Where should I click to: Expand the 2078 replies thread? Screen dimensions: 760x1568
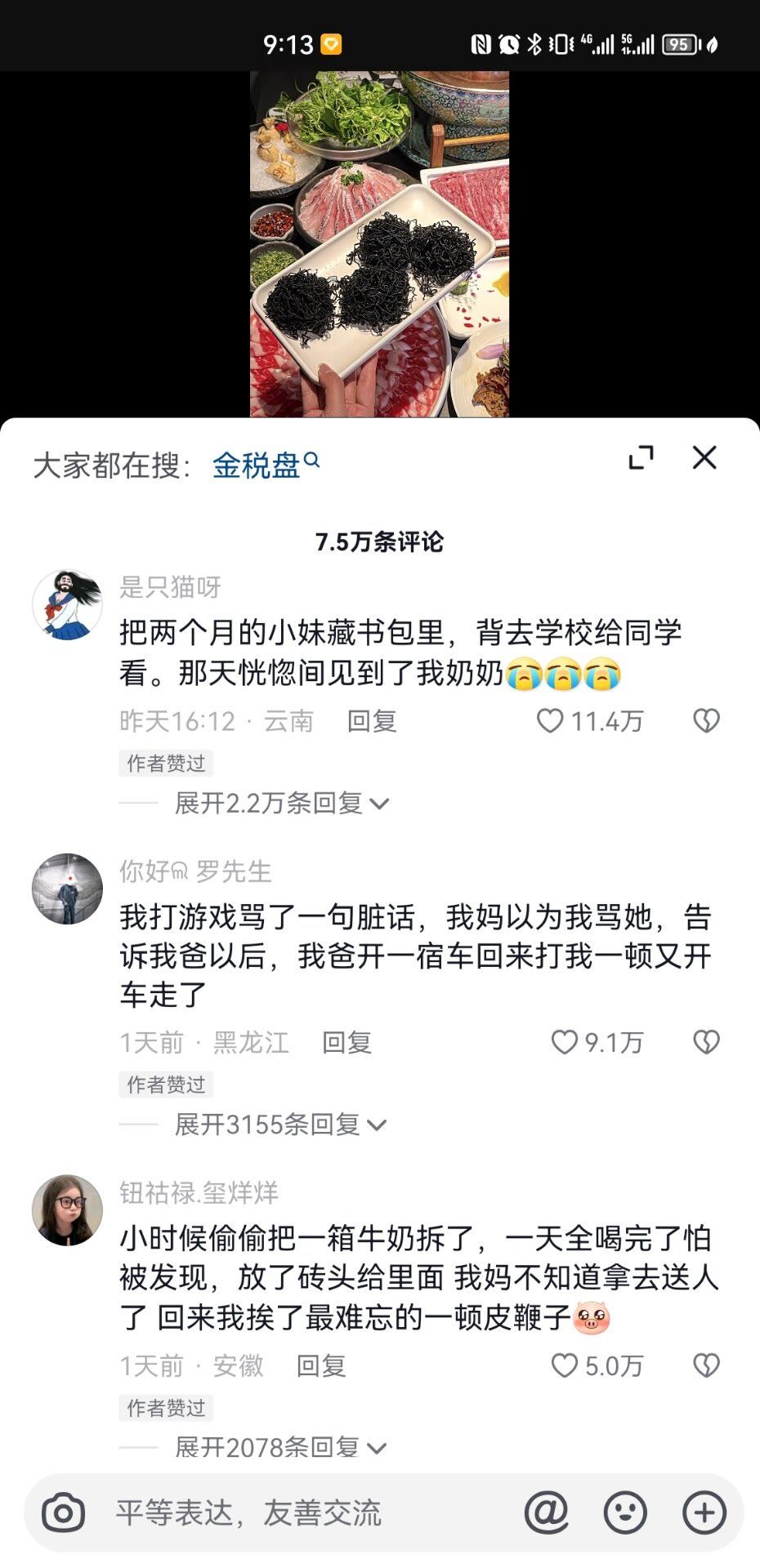click(279, 1448)
